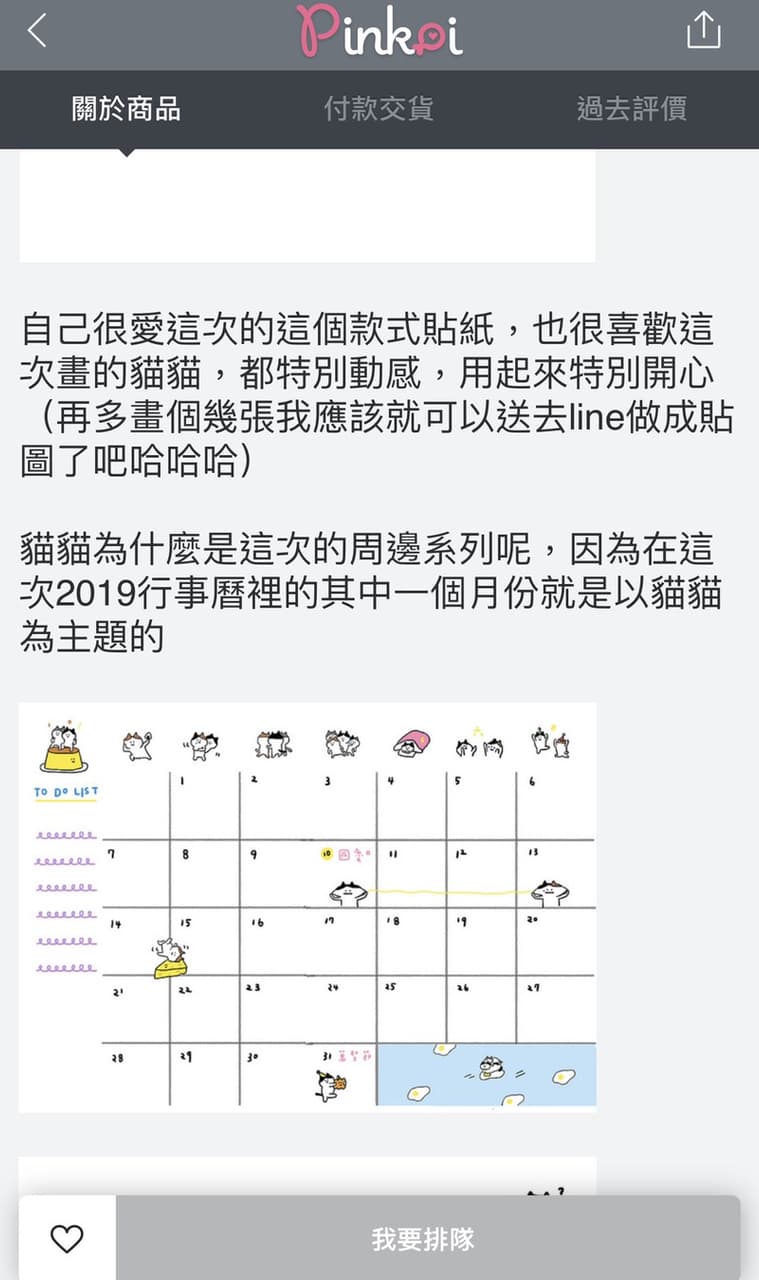The height and width of the screenshot is (1280, 759).
Task: Add this product to favorites with heart
Action: coord(67,1239)
